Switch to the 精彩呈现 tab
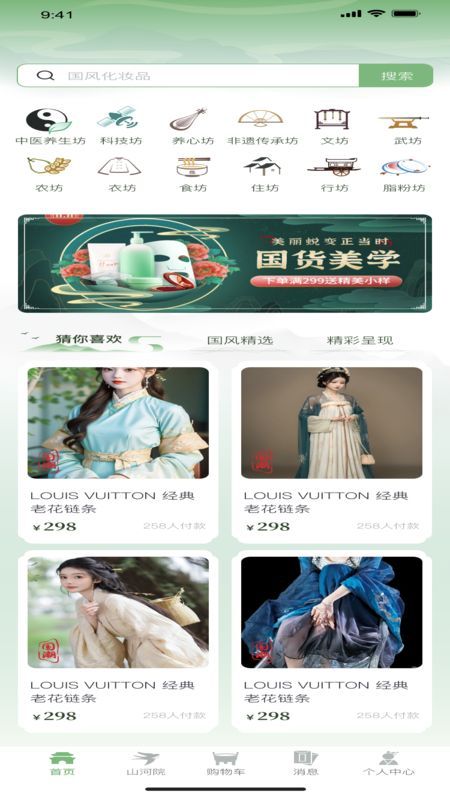This screenshot has width=450, height=800. pyautogui.click(x=360, y=340)
